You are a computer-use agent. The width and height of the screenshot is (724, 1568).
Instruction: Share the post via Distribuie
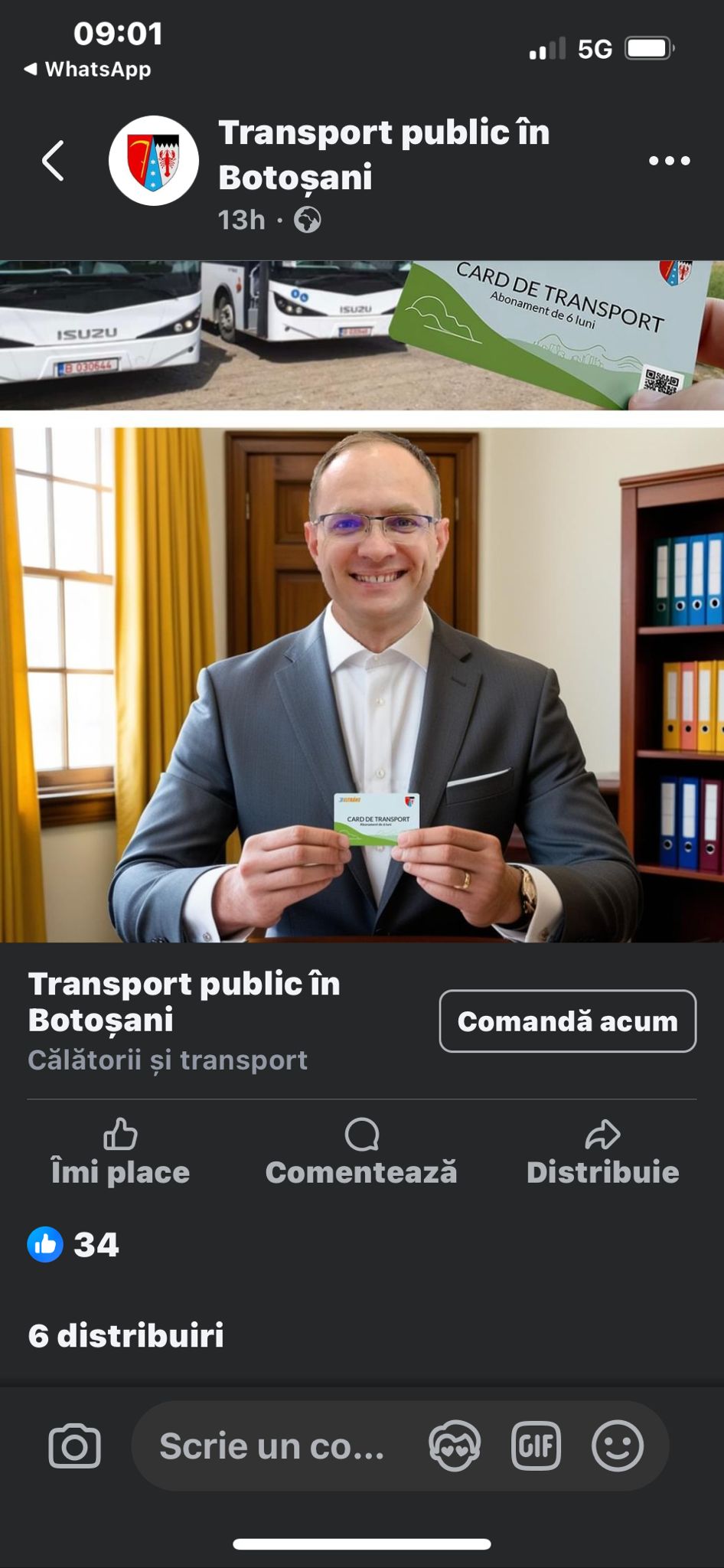tap(602, 1151)
